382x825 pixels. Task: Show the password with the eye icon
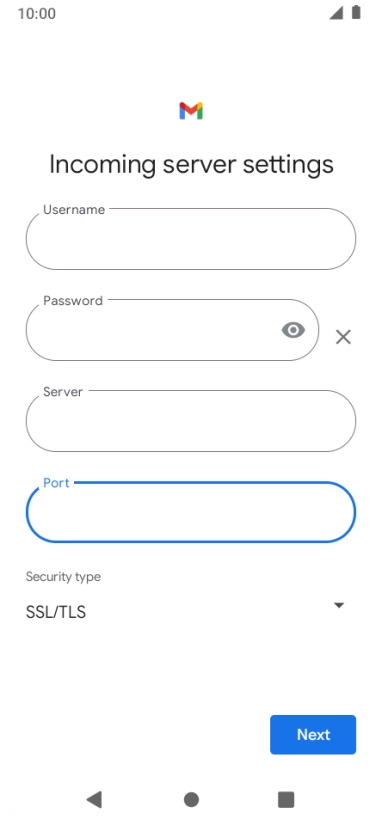coord(293,330)
